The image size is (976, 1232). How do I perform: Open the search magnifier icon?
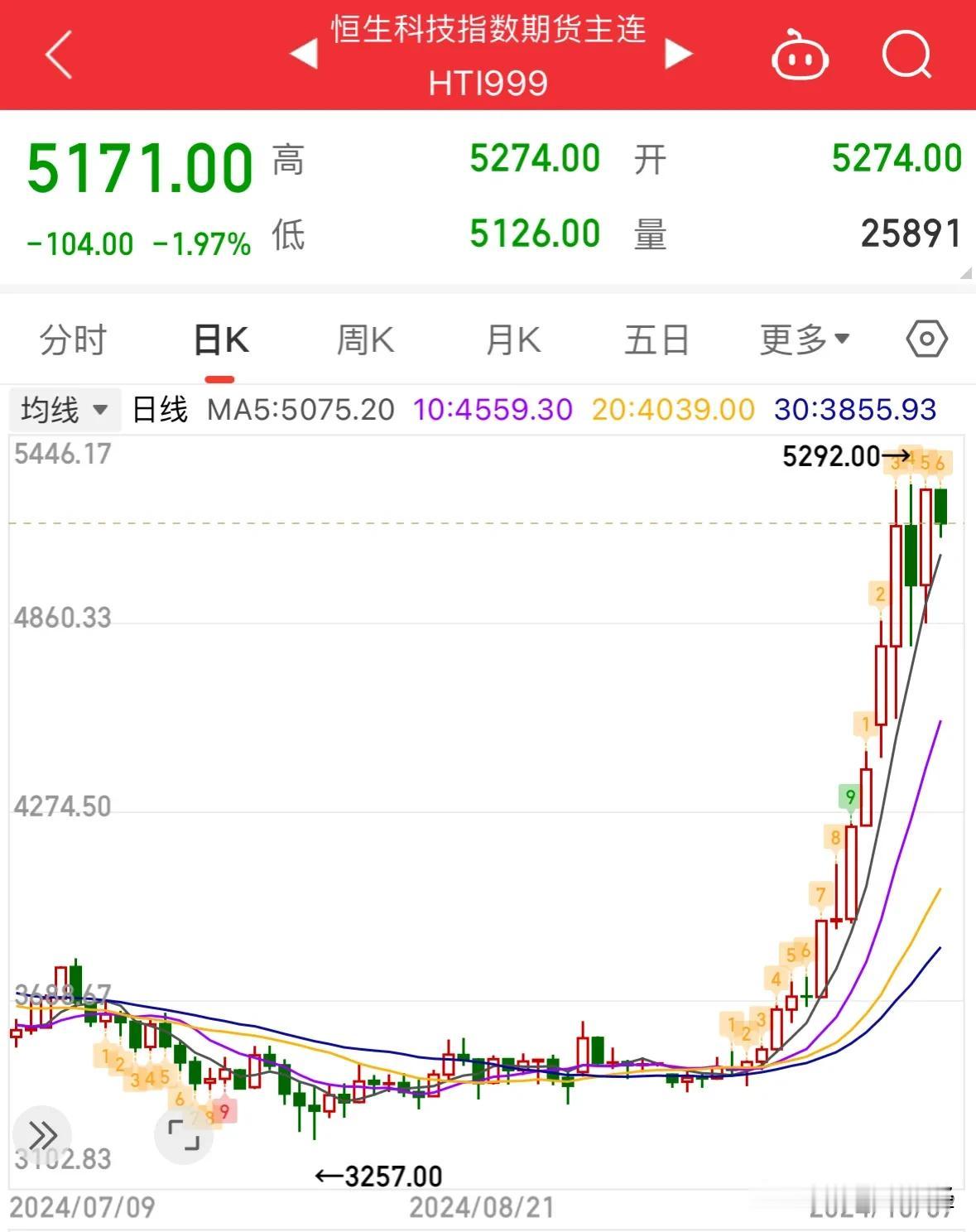point(906,55)
